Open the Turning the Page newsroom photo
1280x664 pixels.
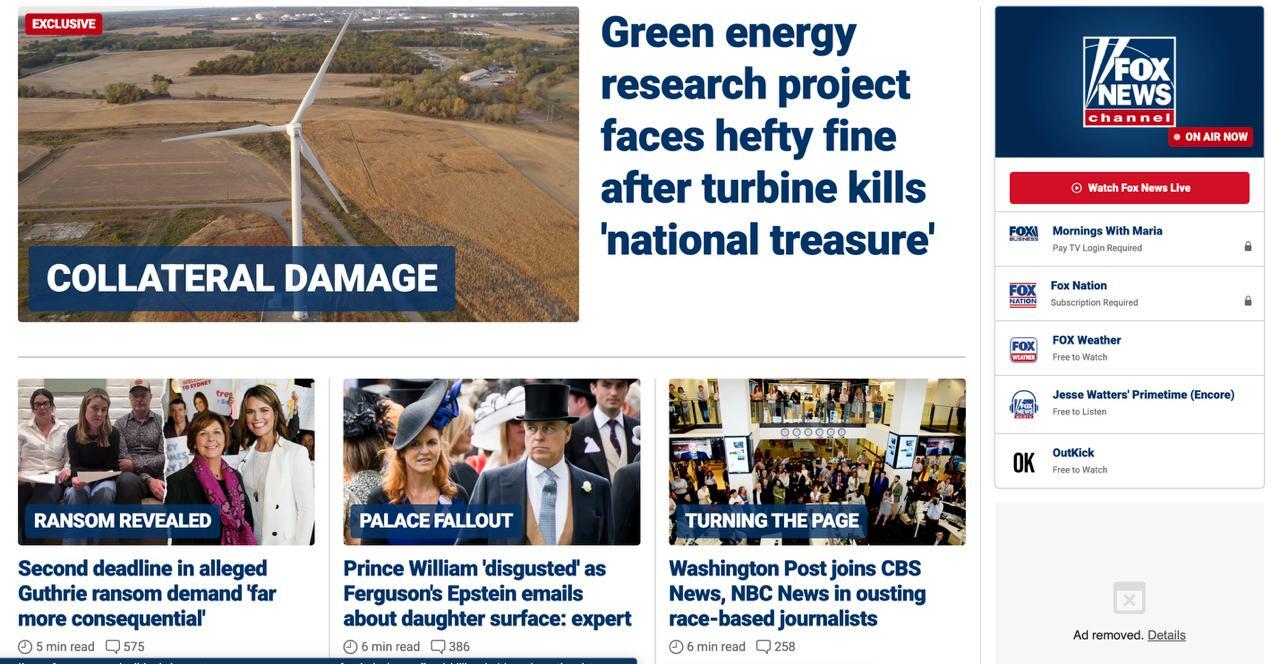point(817,461)
